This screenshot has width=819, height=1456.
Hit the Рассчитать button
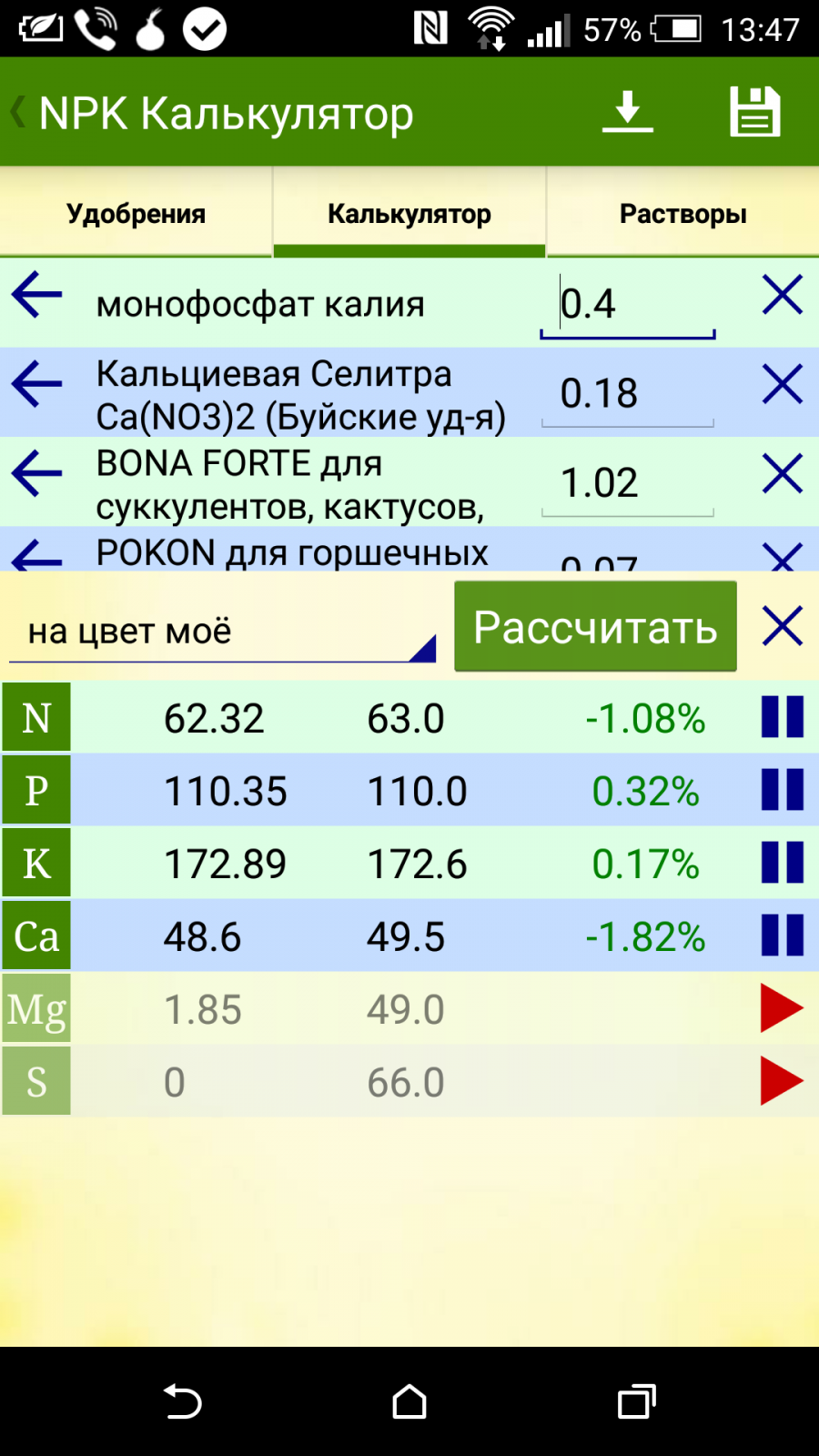coord(595,627)
